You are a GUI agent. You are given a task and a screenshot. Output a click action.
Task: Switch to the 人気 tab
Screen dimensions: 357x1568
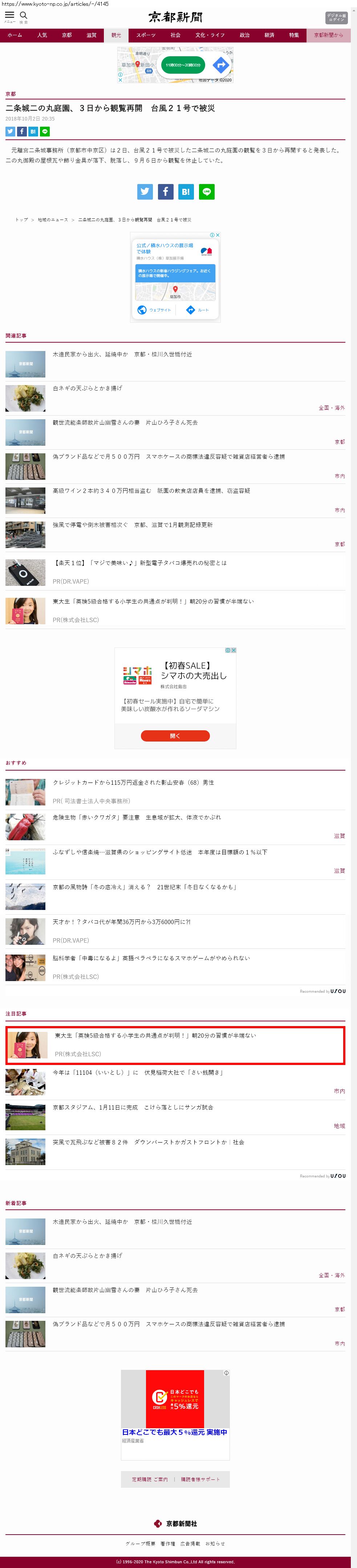point(42,35)
